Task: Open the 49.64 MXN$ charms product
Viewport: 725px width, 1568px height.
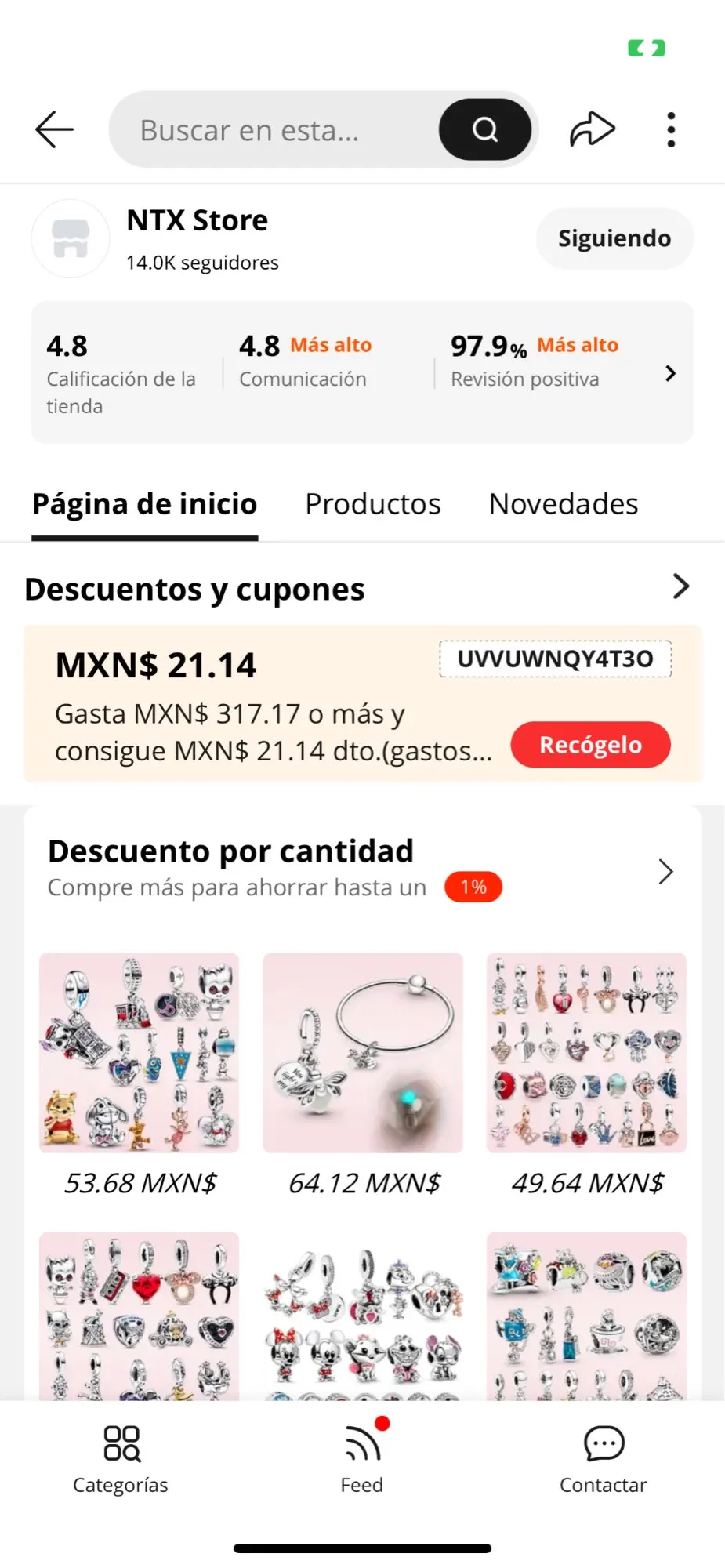Action: click(x=586, y=1053)
